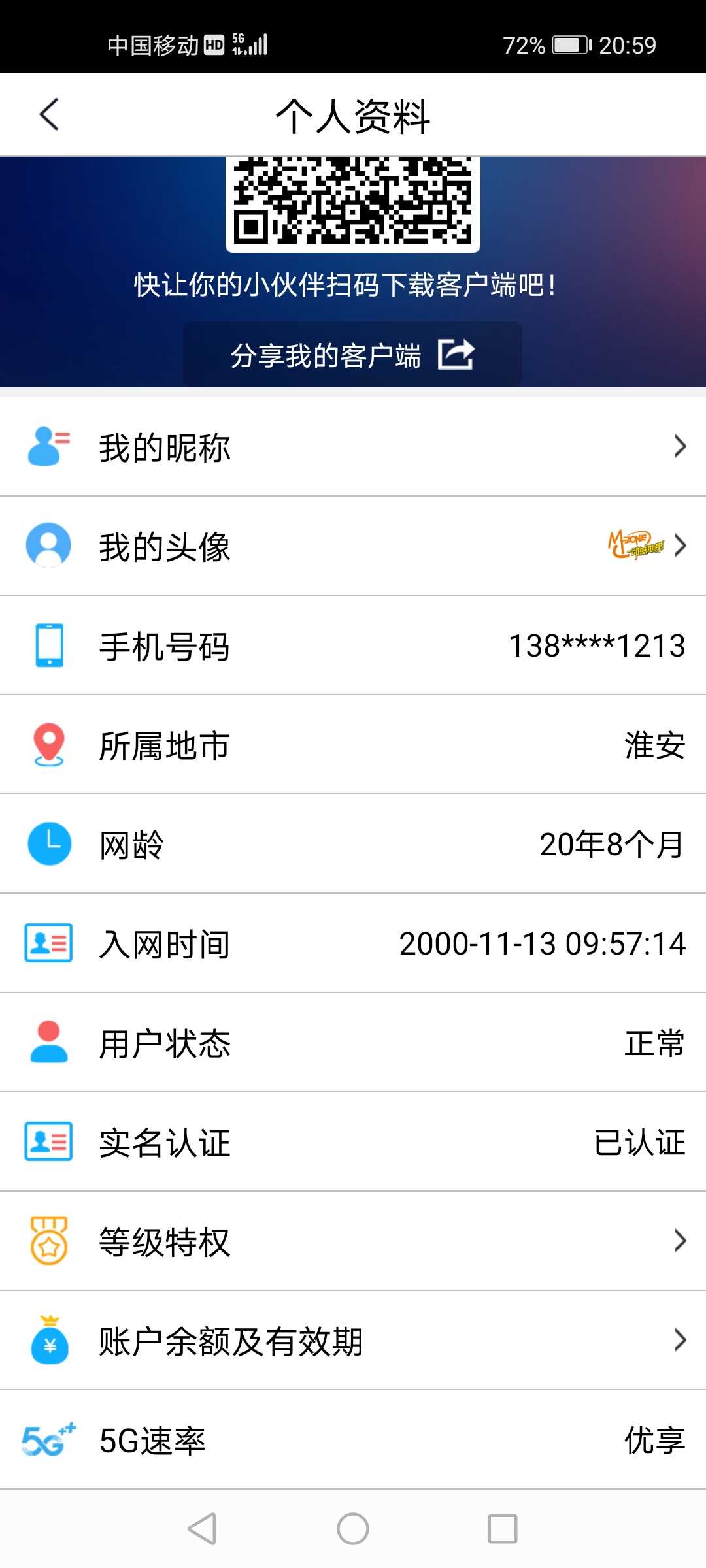The image size is (706, 1568).
Task: Tap the system home button
Action: [353, 1529]
